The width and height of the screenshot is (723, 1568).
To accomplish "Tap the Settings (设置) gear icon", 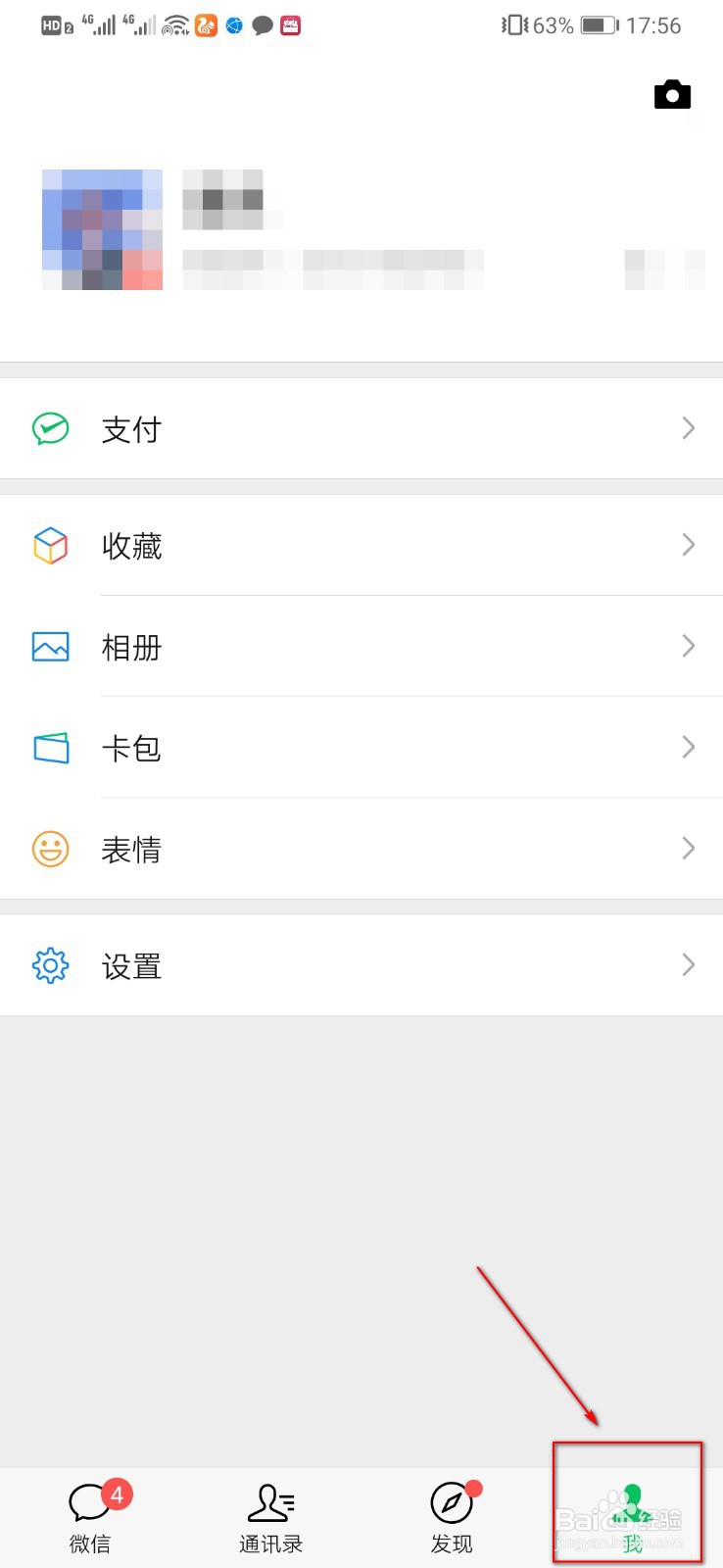I will (x=50, y=965).
